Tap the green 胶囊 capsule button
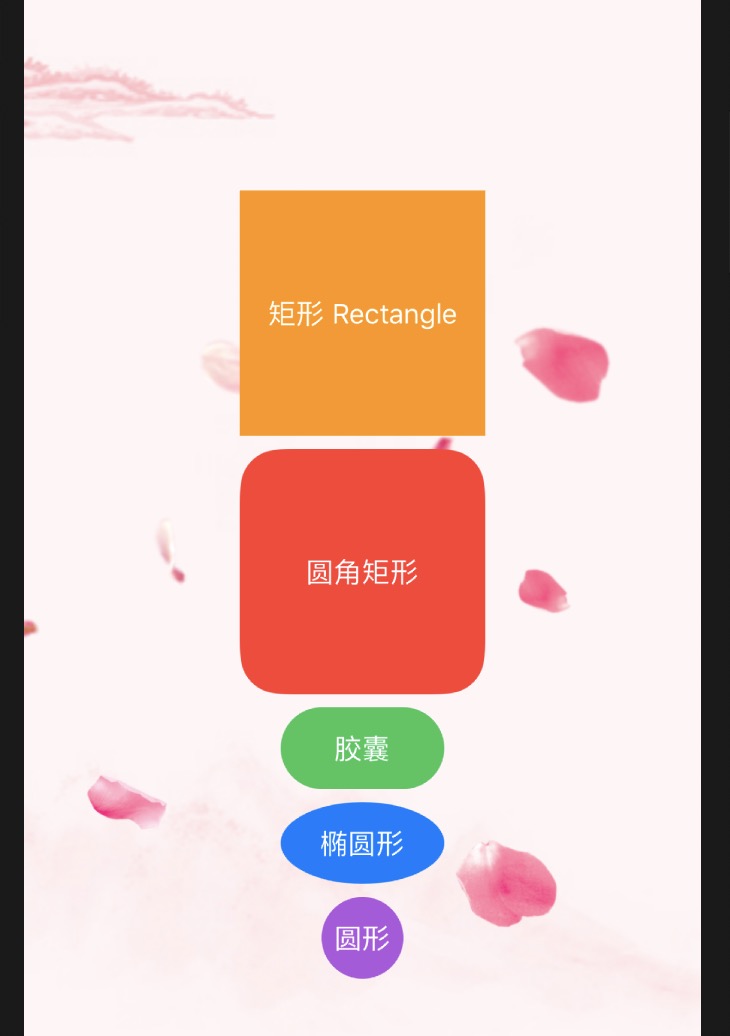 pos(362,748)
